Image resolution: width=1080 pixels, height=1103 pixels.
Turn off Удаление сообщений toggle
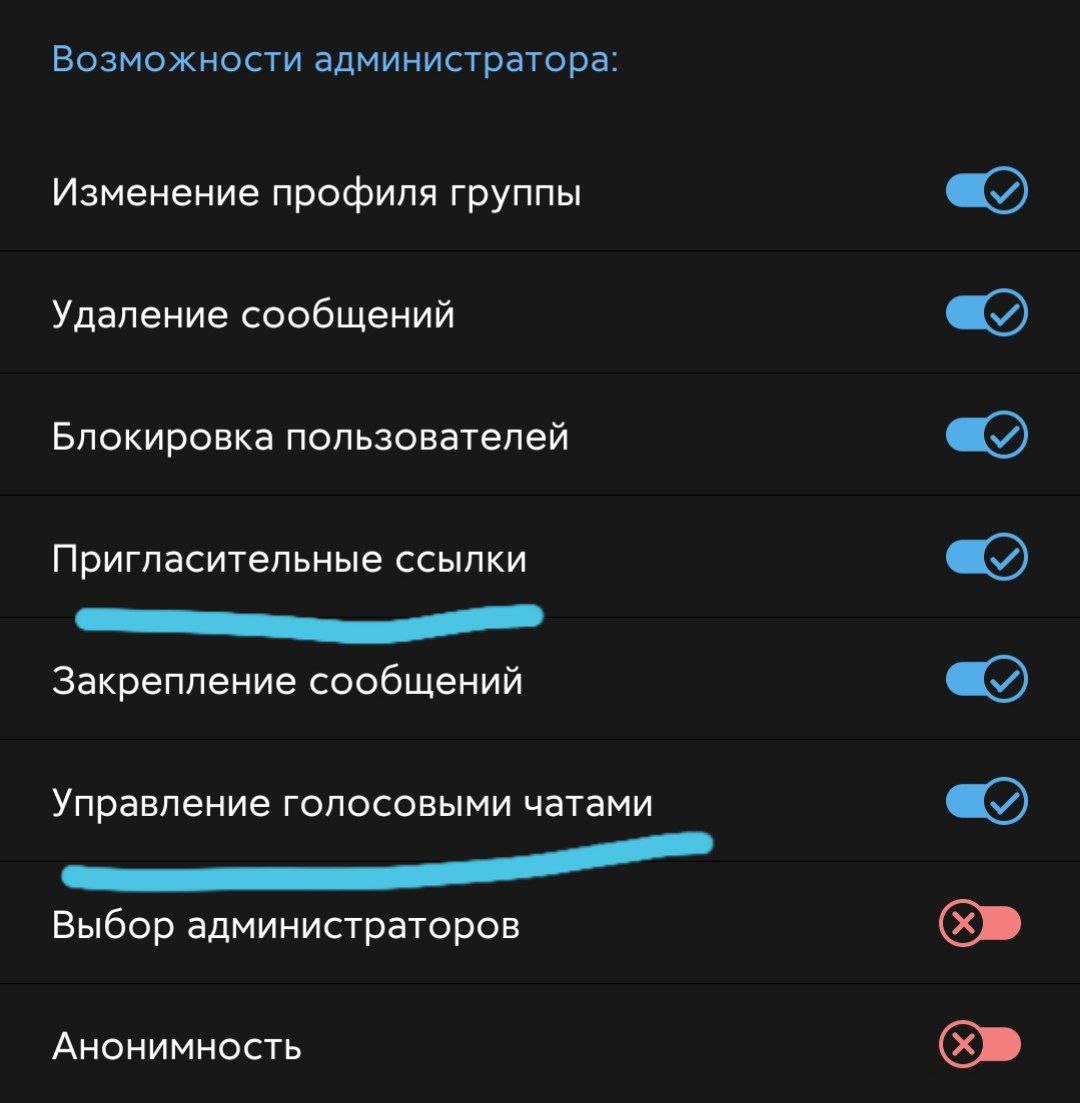point(986,314)
